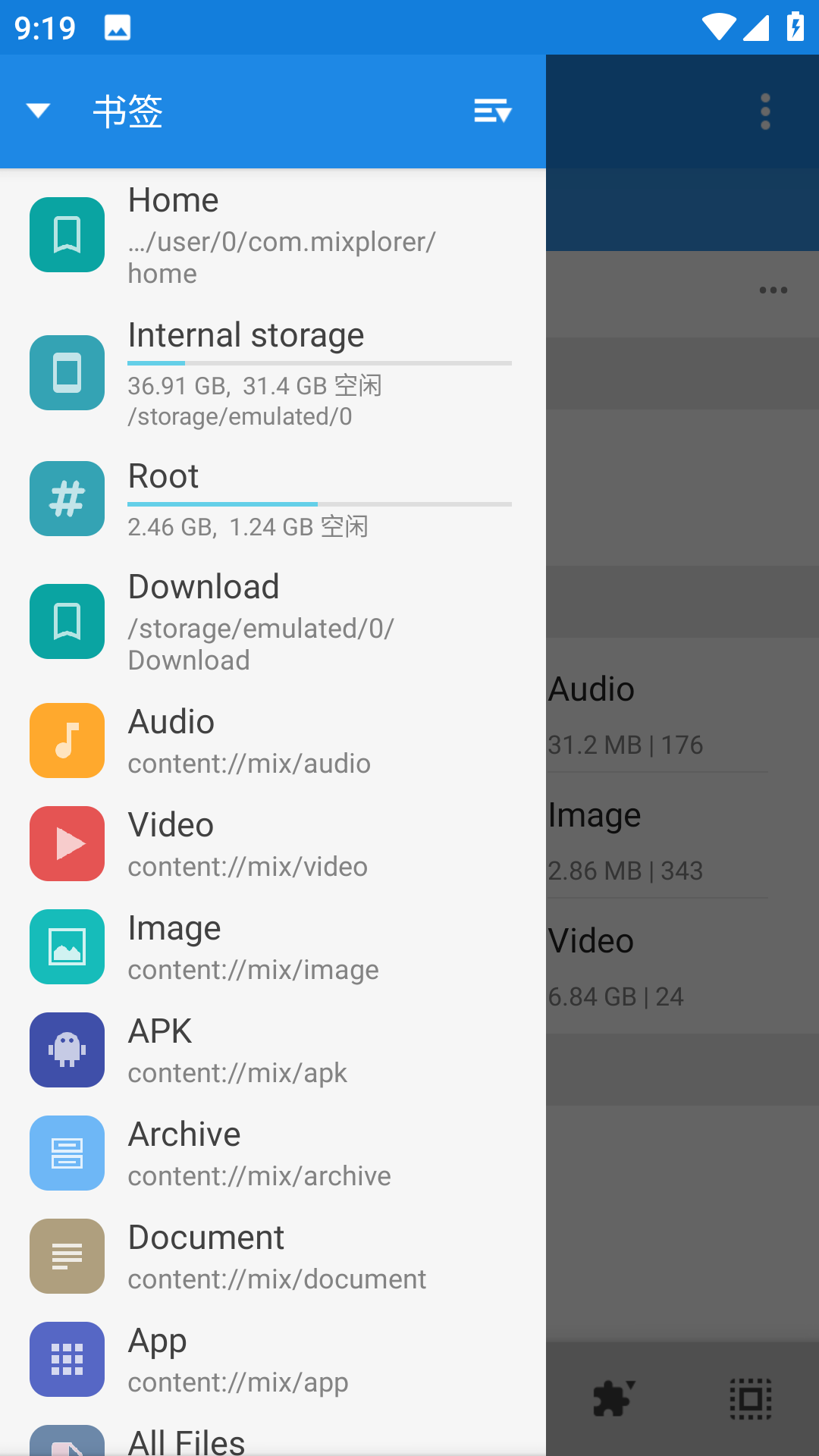Open Internal storage
Viewport: 819px width, 1456px height.
273,373
